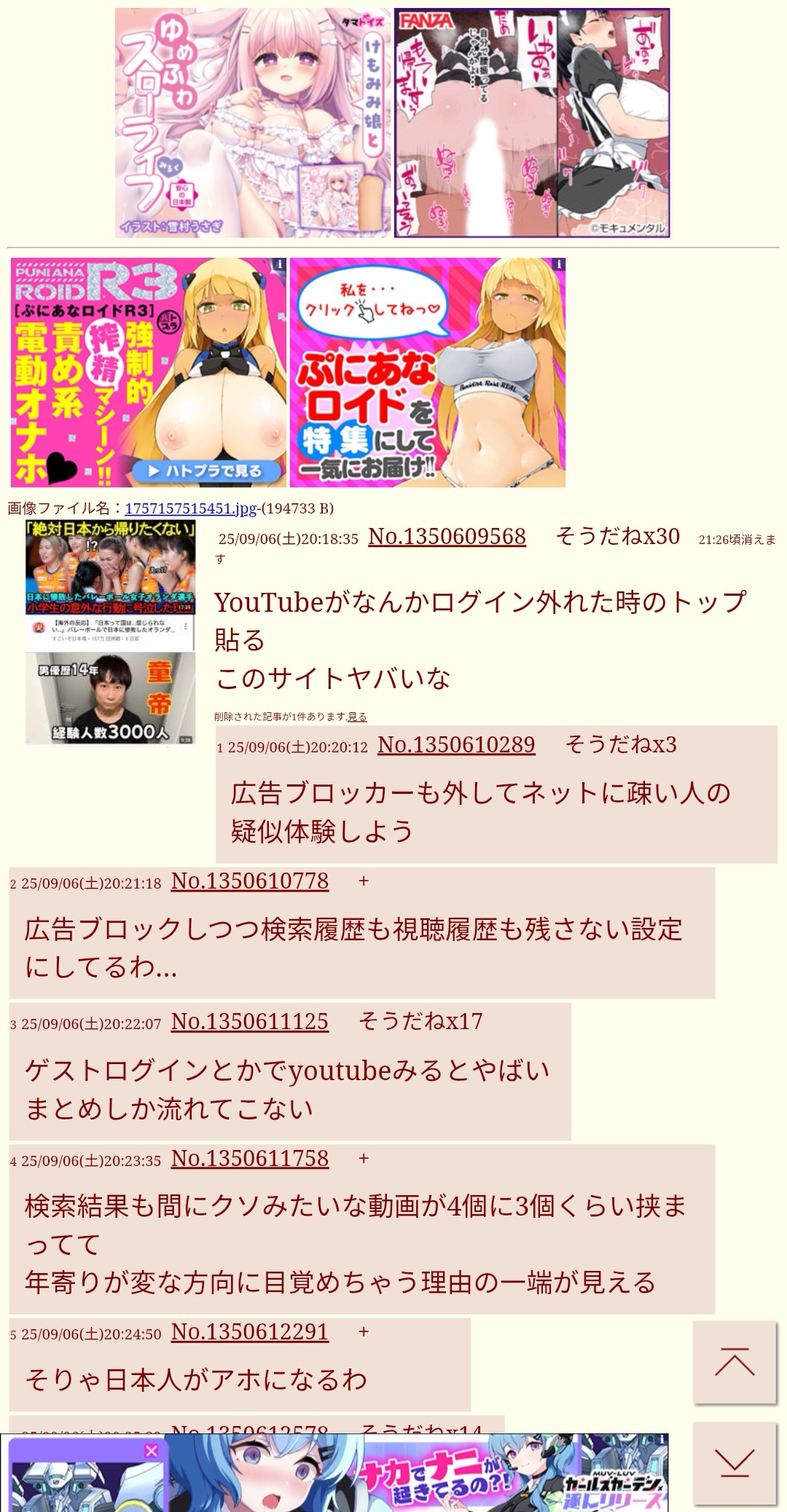Jump to the top of the page
The width and height of the screenshot is (787, 1512).
pos(734,1363)
